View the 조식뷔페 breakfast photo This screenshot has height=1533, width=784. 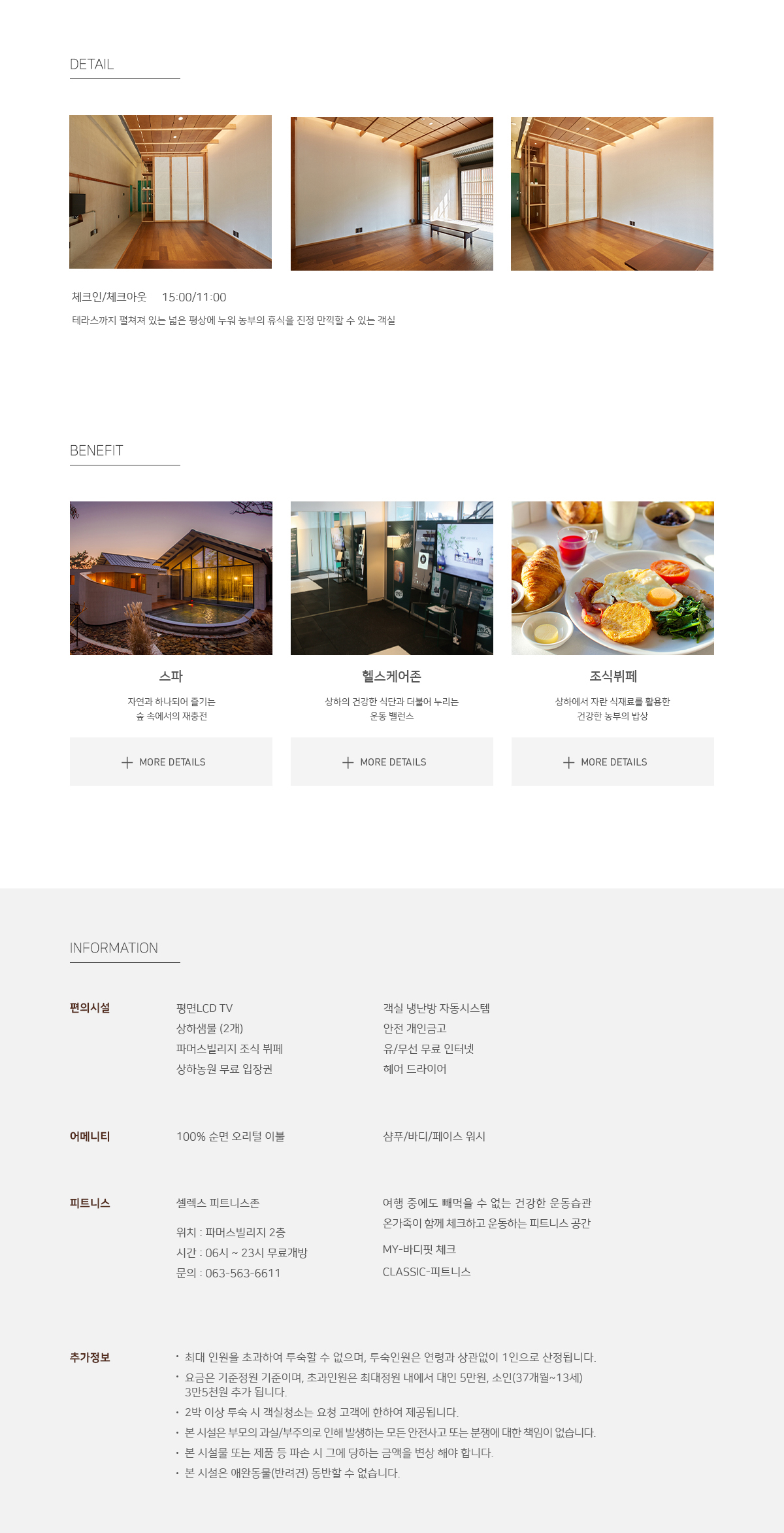point(612,578)
